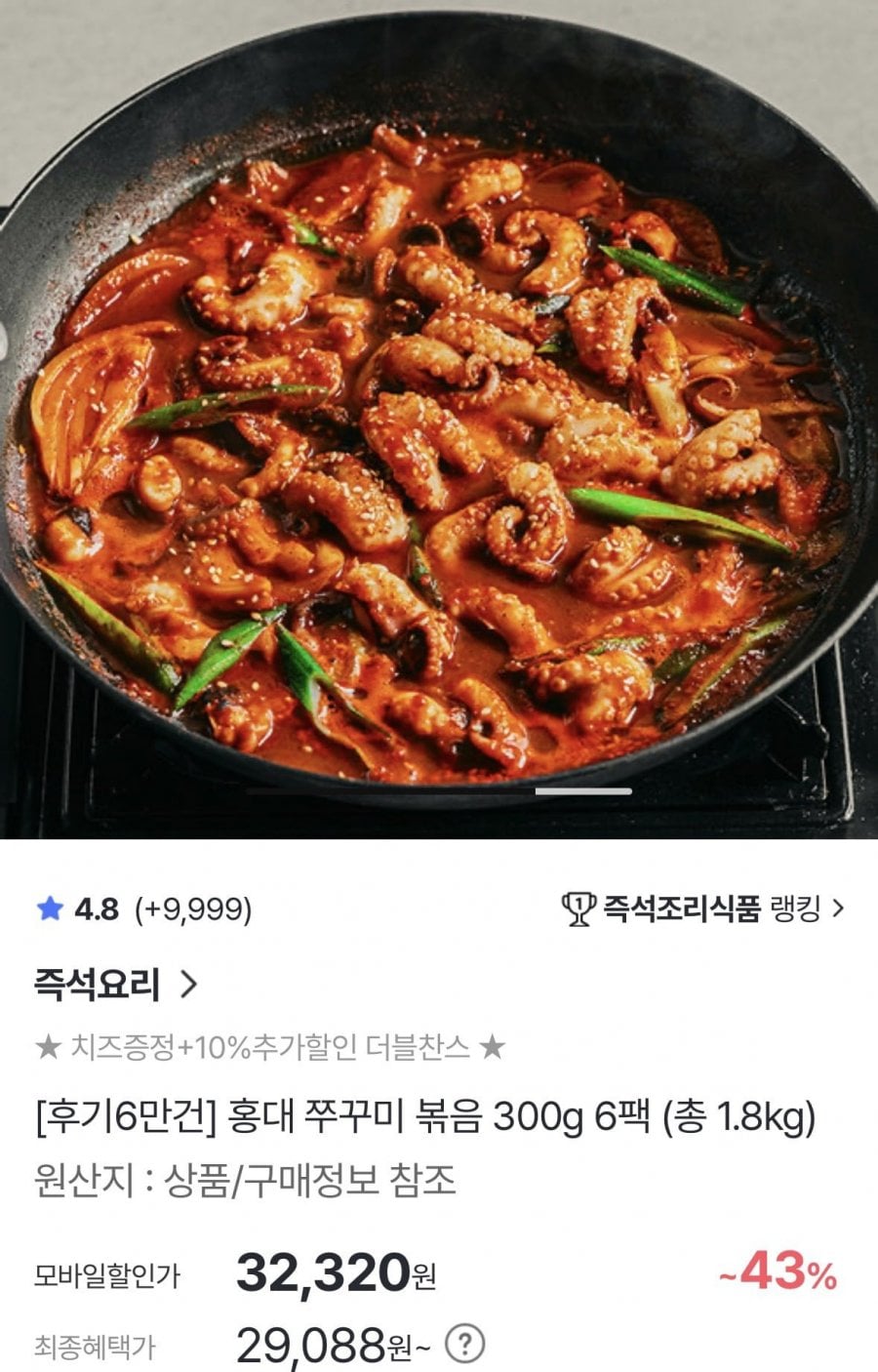878x1372 pixels.
Task: Enlarge the 쭈꾸미 볶음 product photo
Action: [439, 420]
